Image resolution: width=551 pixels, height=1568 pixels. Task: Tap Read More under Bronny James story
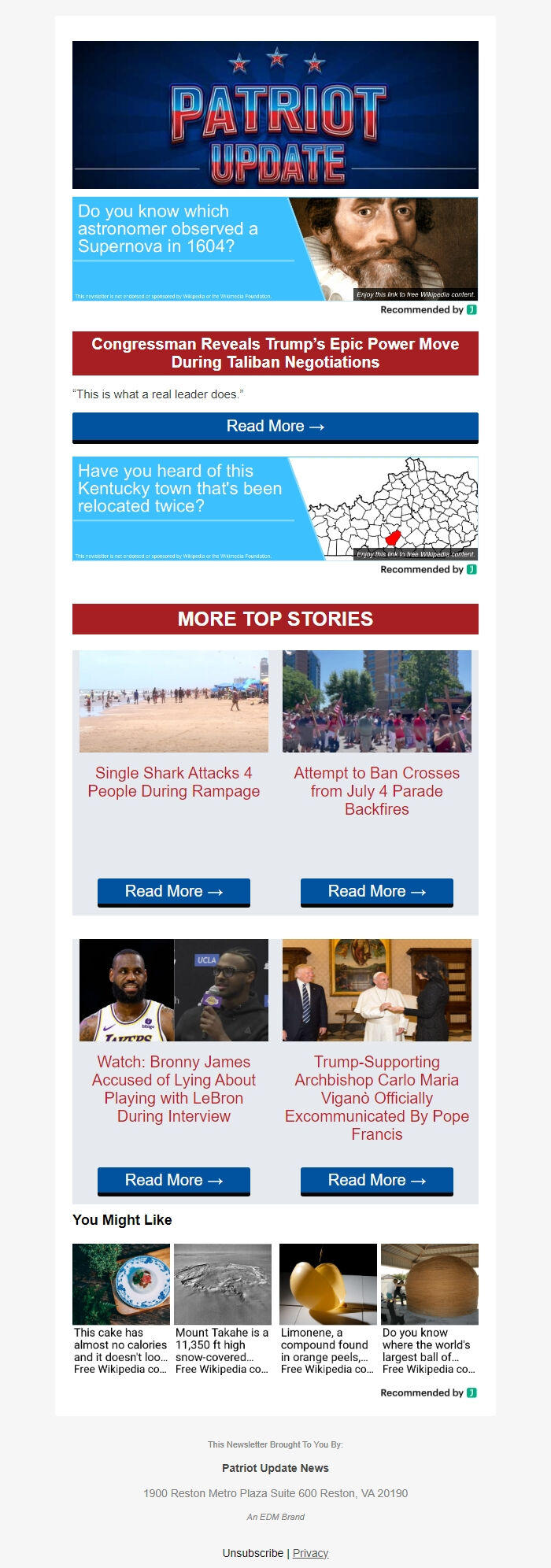174,1181
